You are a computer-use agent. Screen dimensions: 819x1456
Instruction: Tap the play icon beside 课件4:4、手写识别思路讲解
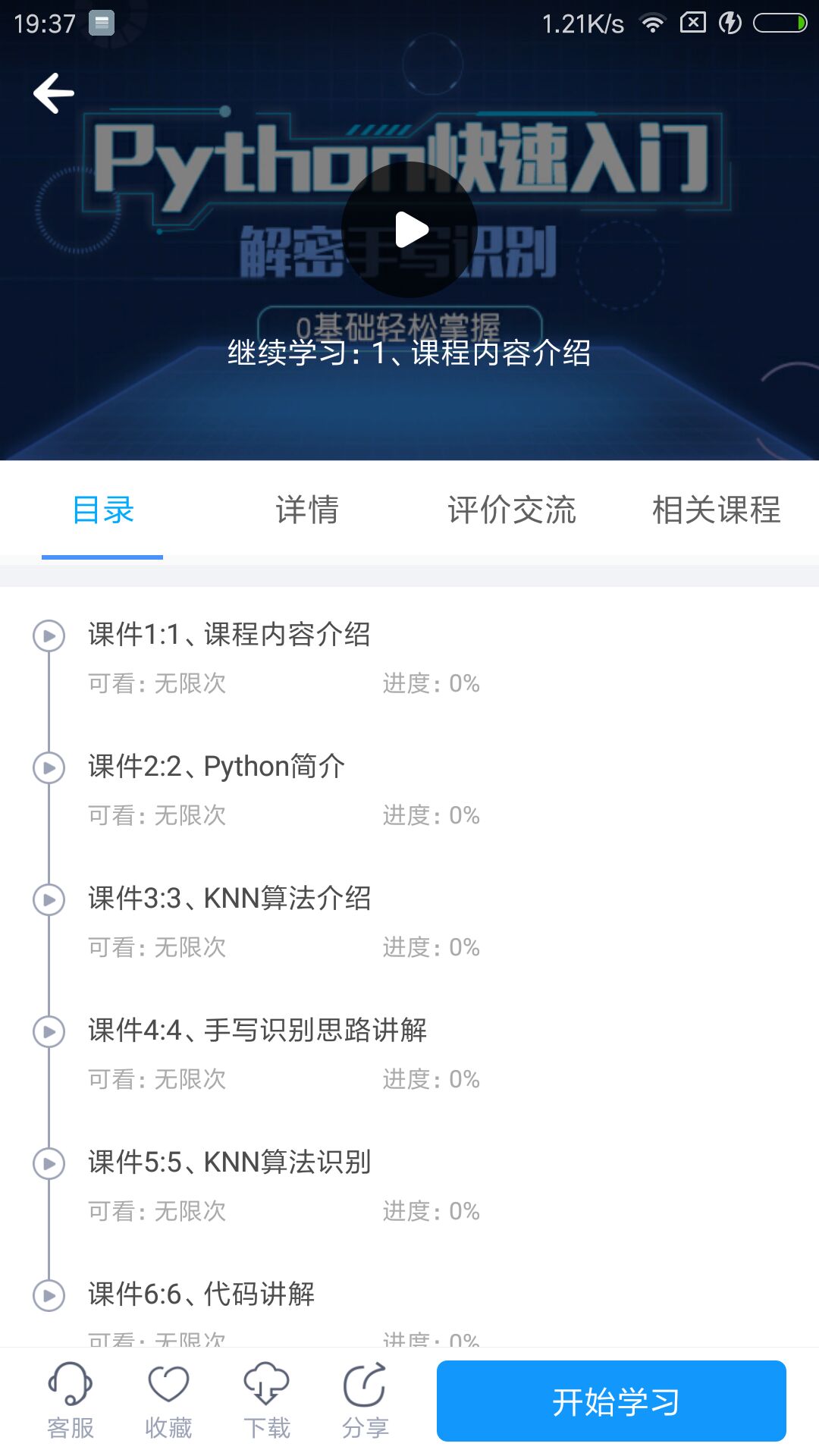48,1031
